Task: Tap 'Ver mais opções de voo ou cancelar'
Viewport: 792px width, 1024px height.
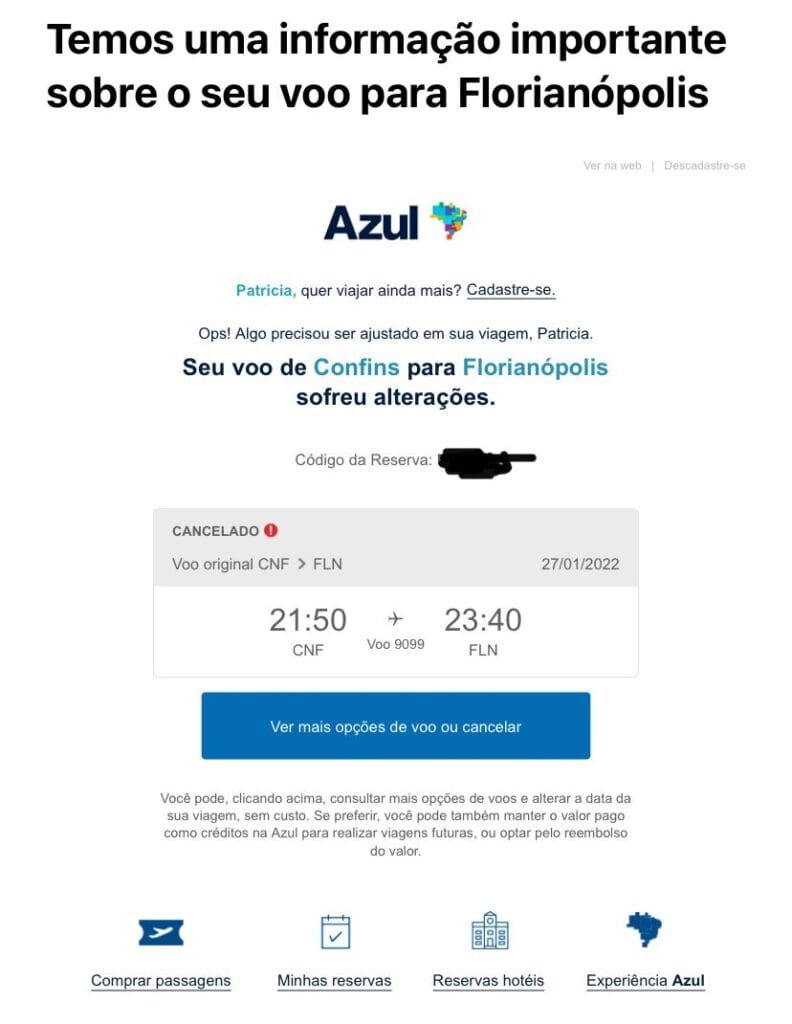Action: coord(395,727)
